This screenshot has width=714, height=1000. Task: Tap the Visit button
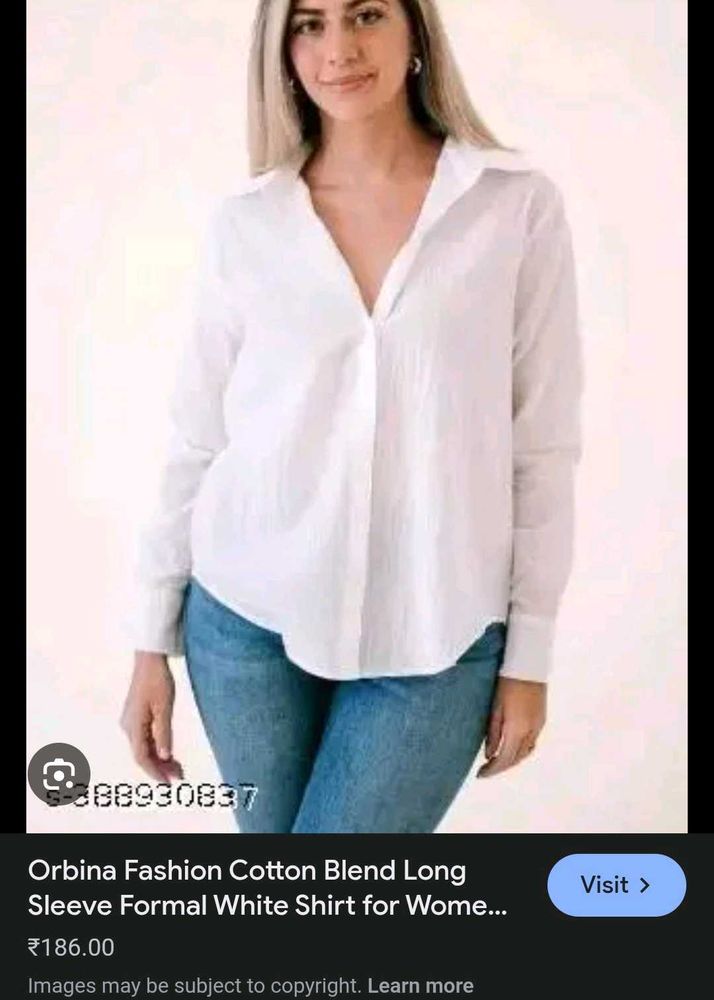616,885
